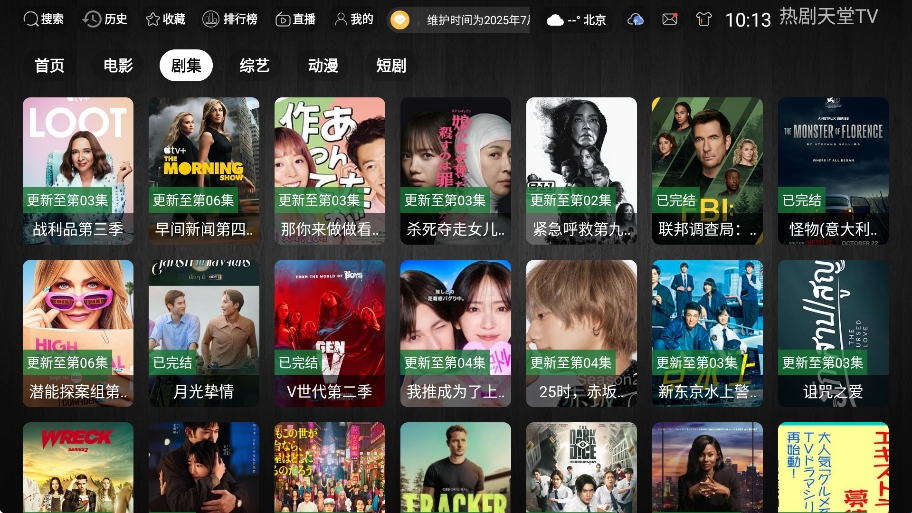Open 收藏 favorites
Screen dimensions: 912x513
point(166,19)
